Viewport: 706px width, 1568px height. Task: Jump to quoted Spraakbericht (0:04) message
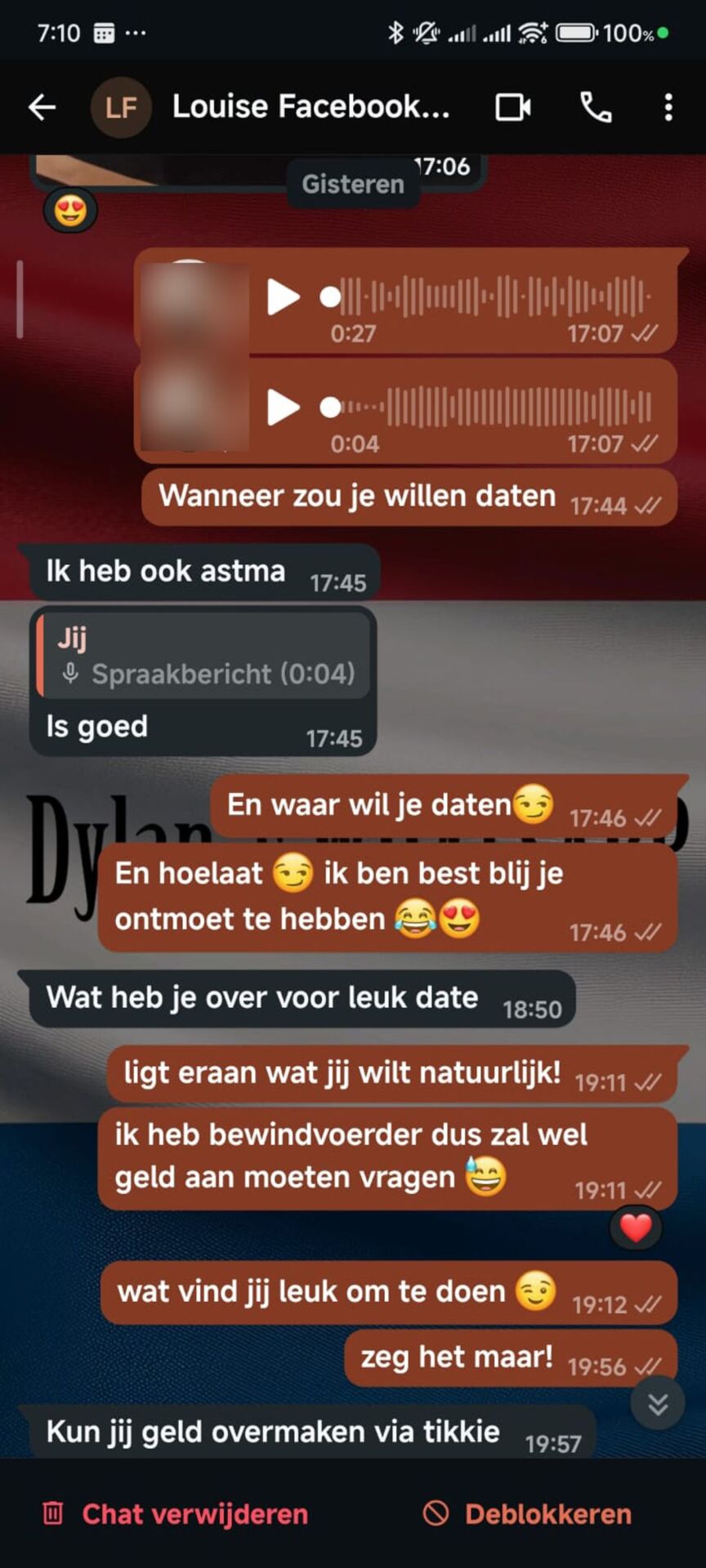click(204, 657)
